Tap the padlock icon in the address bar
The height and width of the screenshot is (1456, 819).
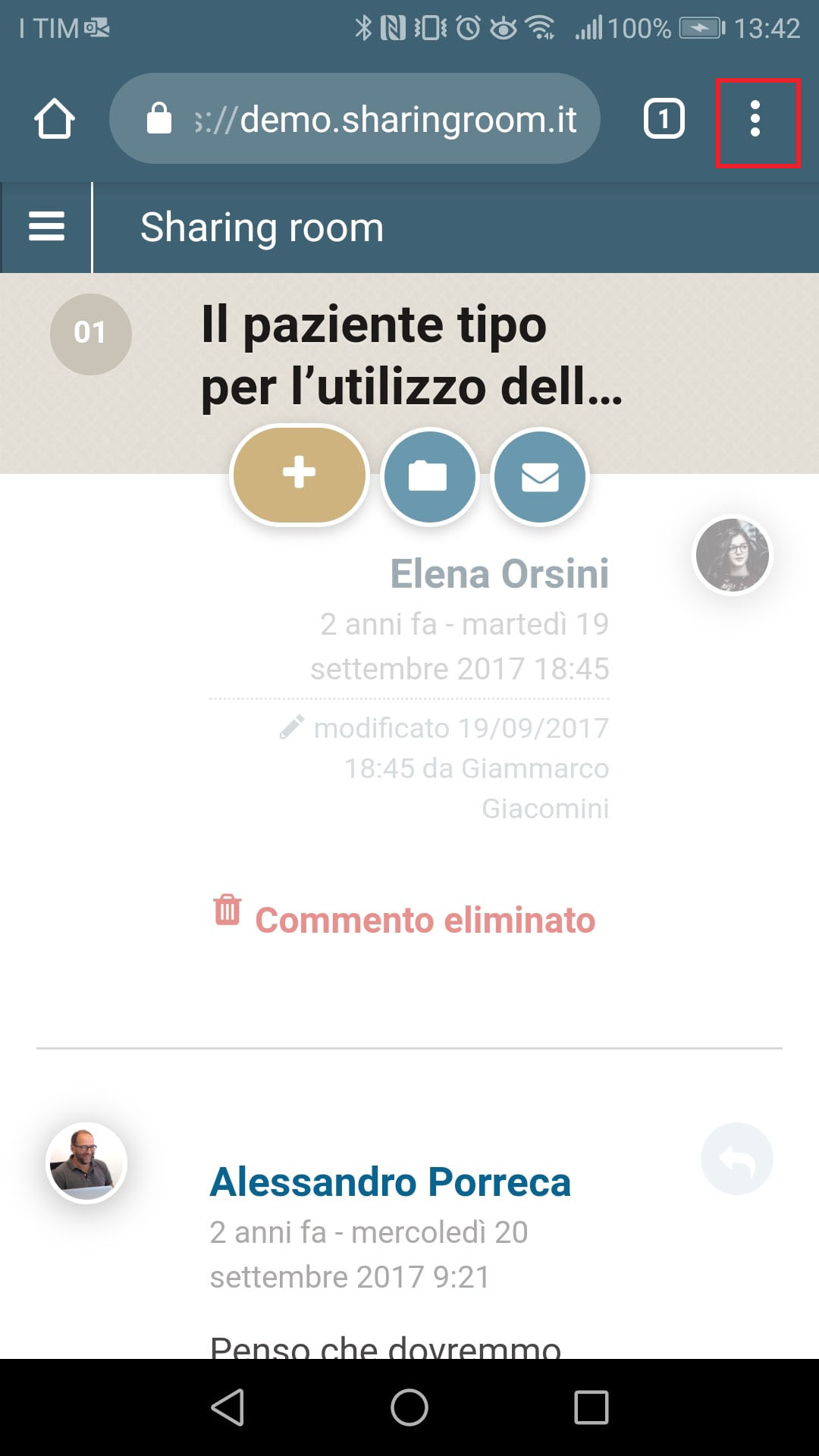[159, 118]
